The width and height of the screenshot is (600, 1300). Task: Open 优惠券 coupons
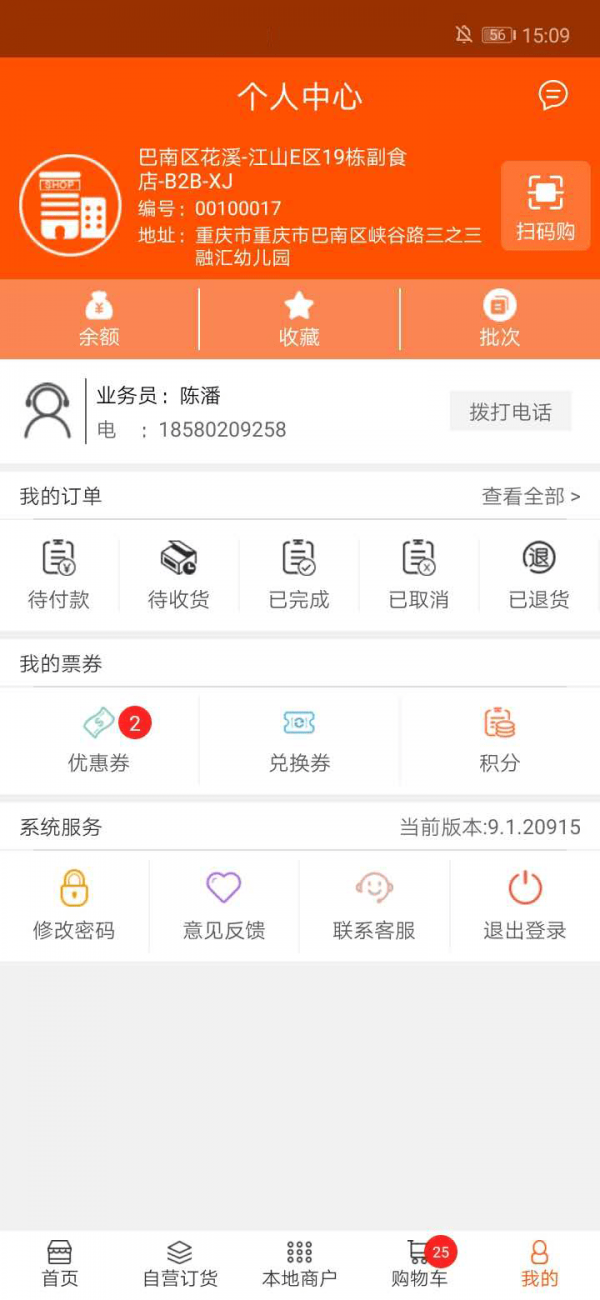click(99, 739)
